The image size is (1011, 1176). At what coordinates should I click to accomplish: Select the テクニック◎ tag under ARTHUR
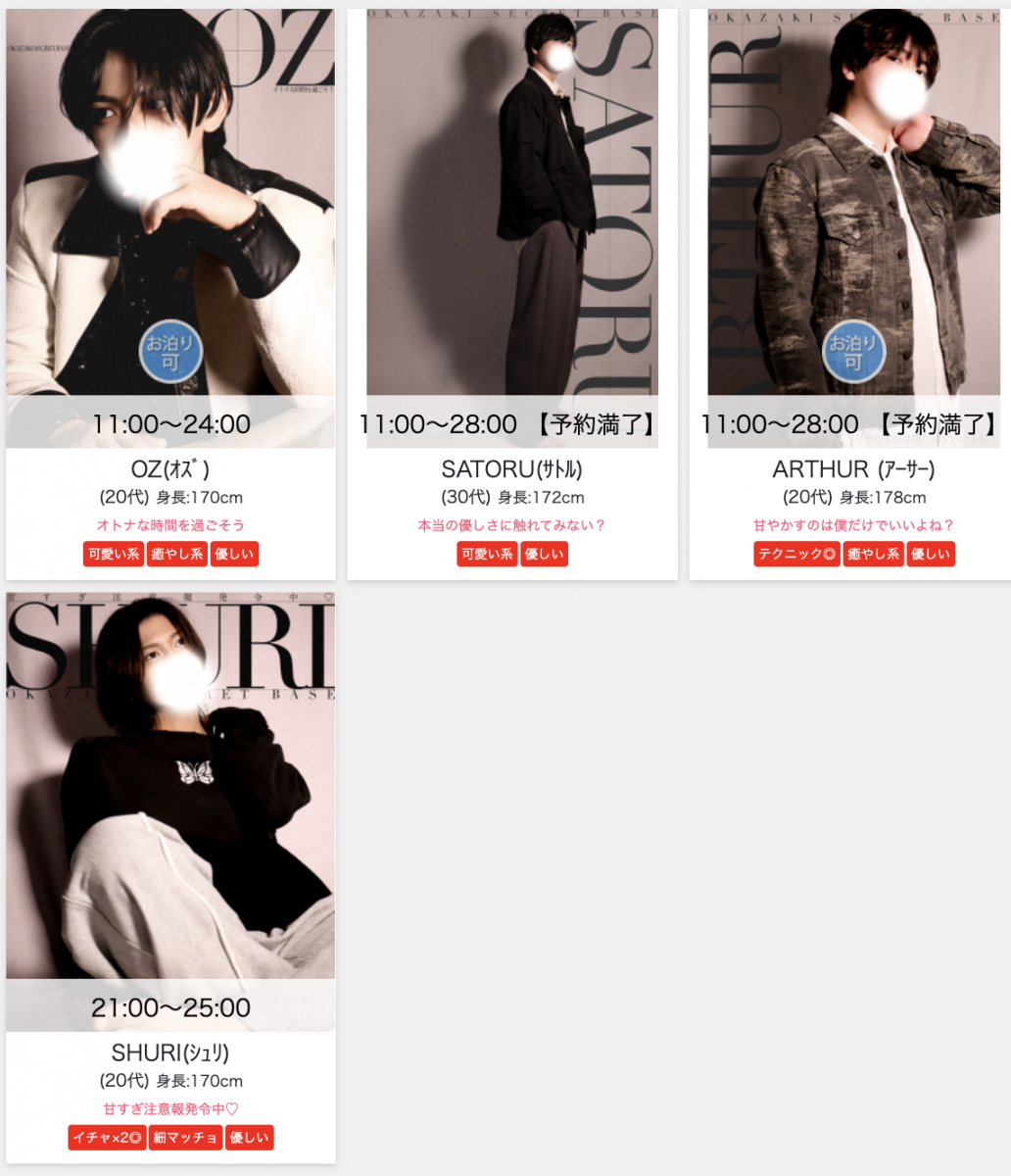[796, 555]
